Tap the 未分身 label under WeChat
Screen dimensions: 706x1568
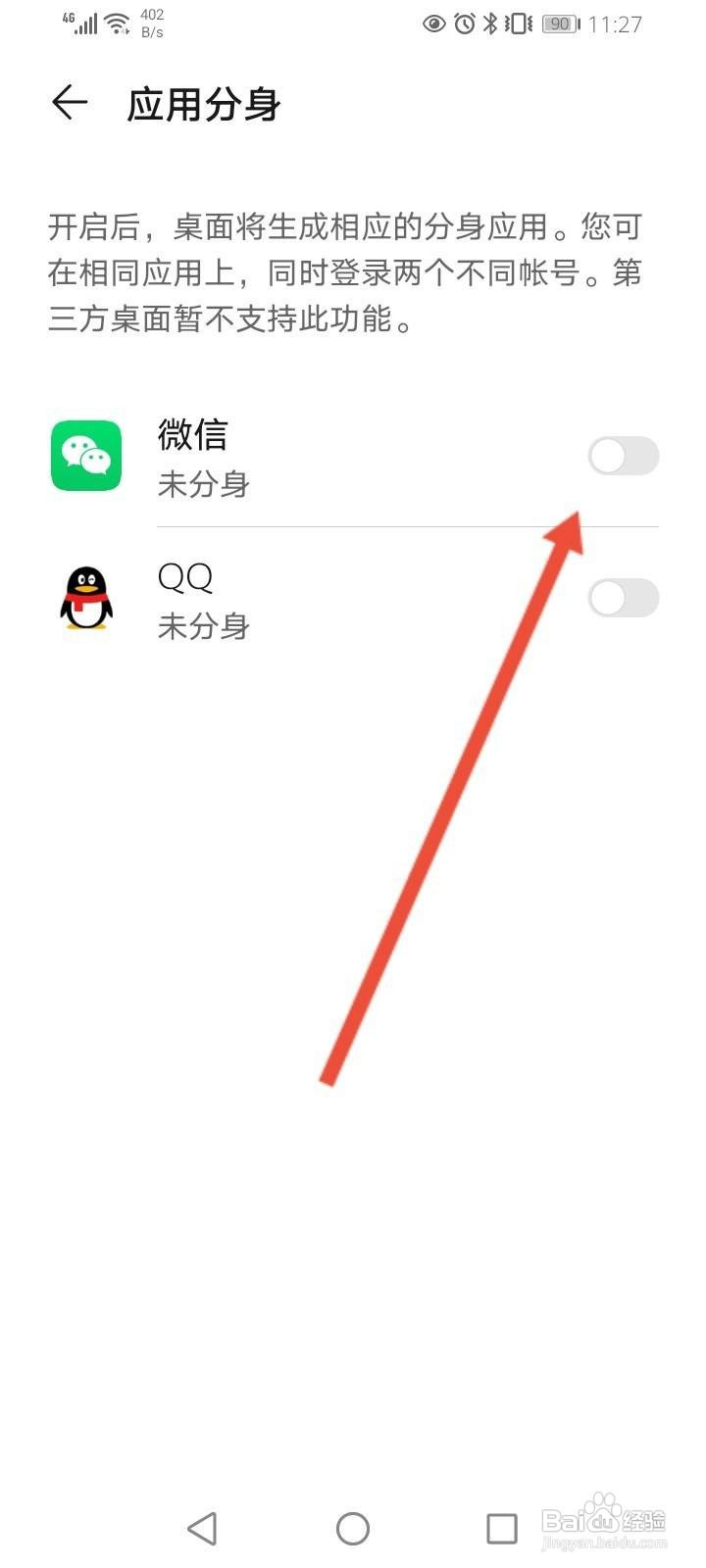click(x=204, y=484)
